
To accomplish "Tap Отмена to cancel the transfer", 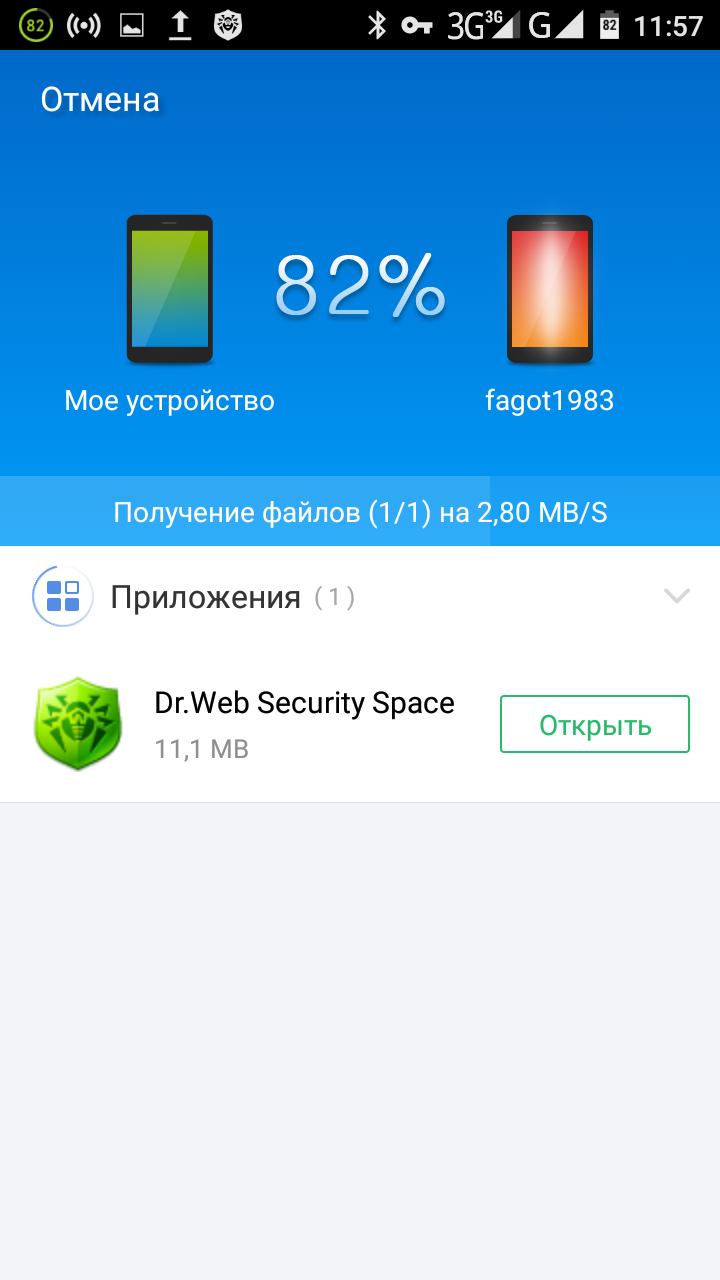I will coord(100,100).
